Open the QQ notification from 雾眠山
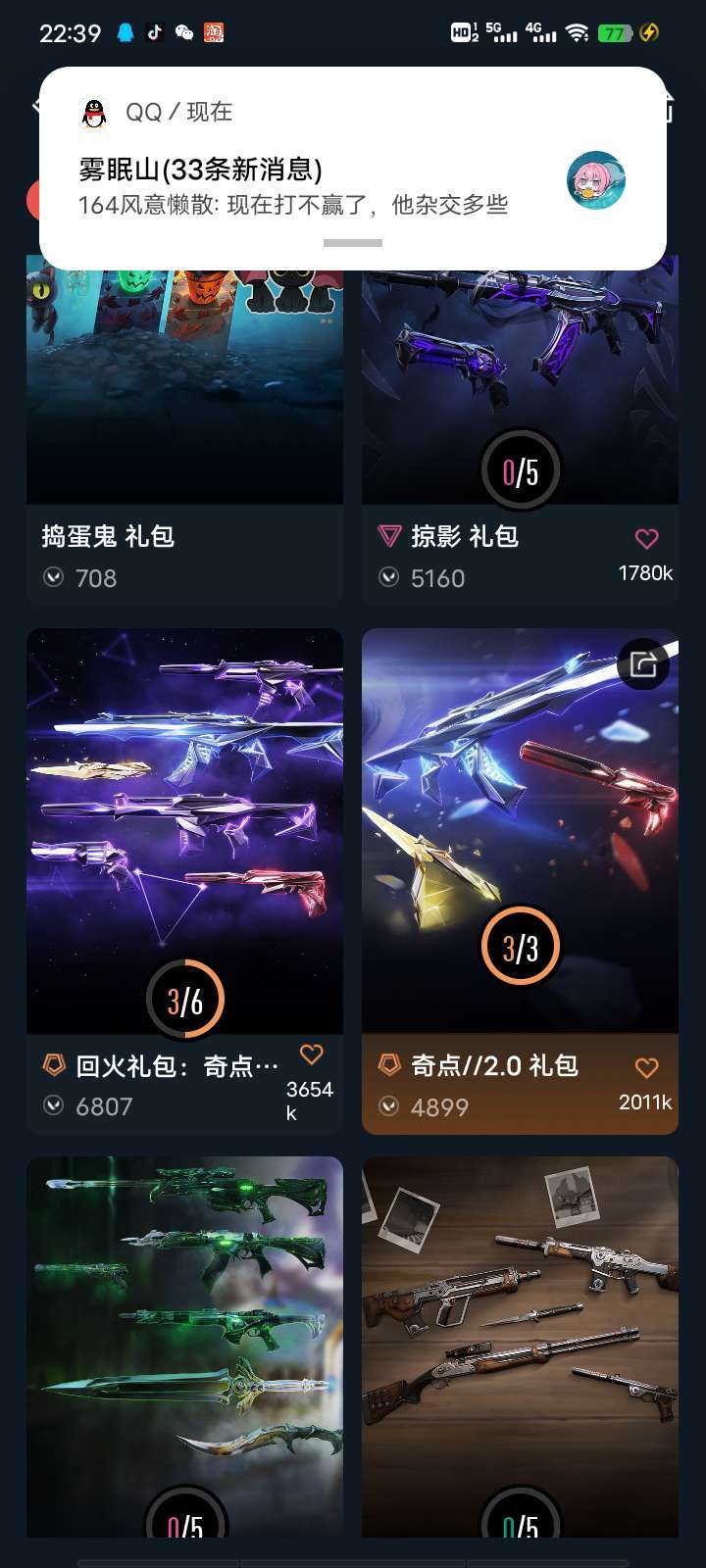Viewport: 706px width, 1568px height. coord(353,169)
